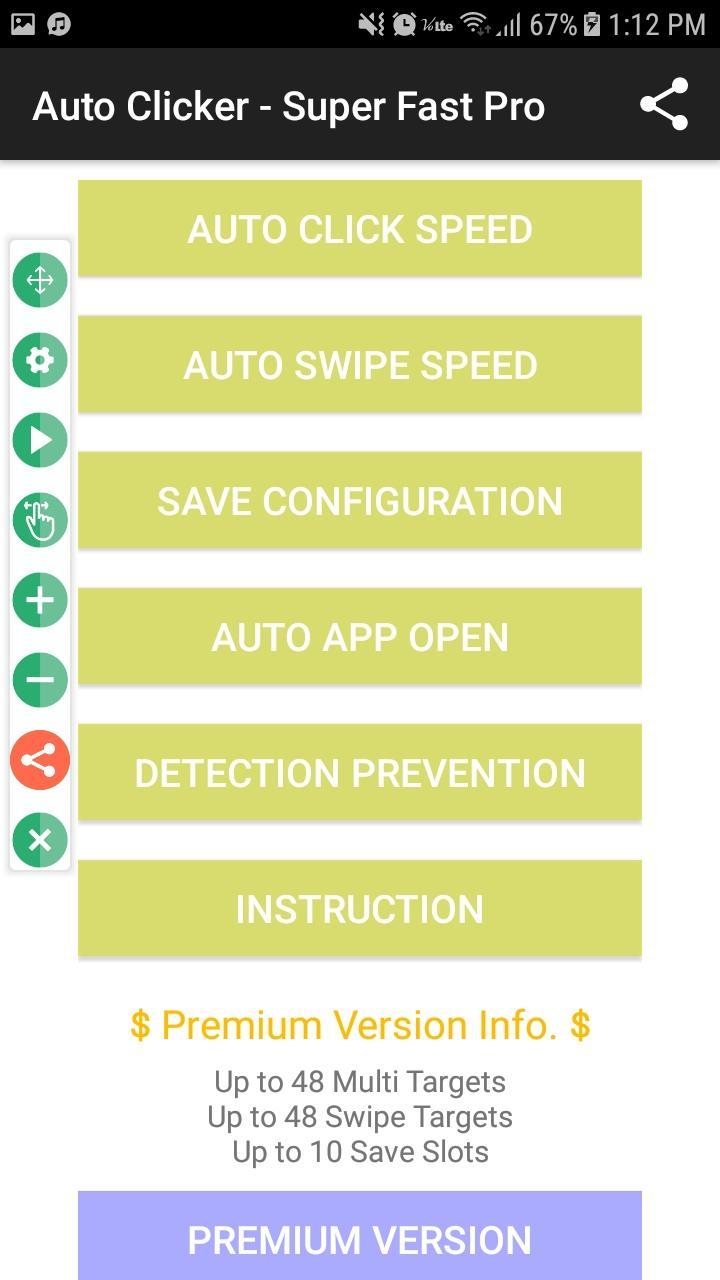Image resolution: width=720 pixels, height=1280 pixels.
Task: Start auto clicking with the play icon
Action: pyautogui.click(x=40, y=440)
